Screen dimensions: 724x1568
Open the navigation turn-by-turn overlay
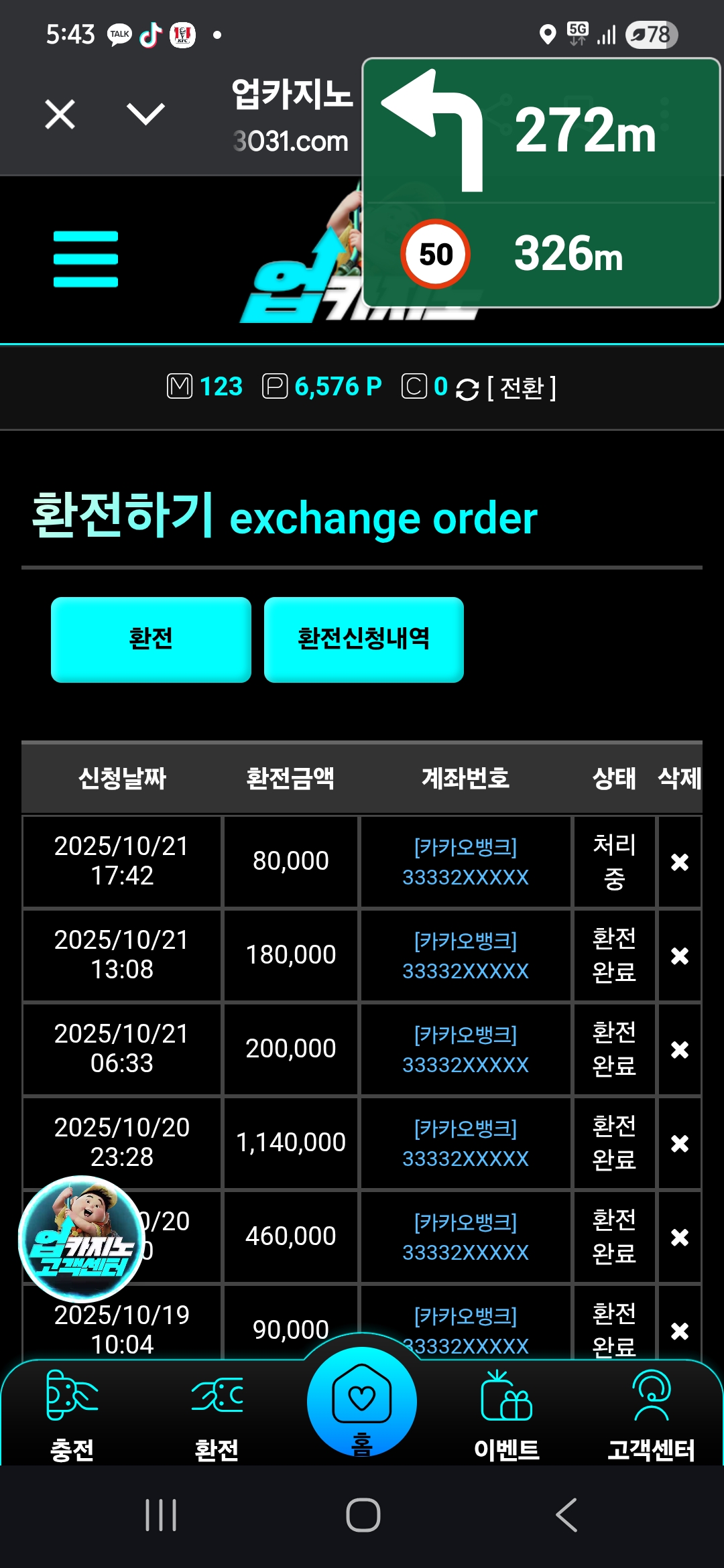tap(540, 183)
